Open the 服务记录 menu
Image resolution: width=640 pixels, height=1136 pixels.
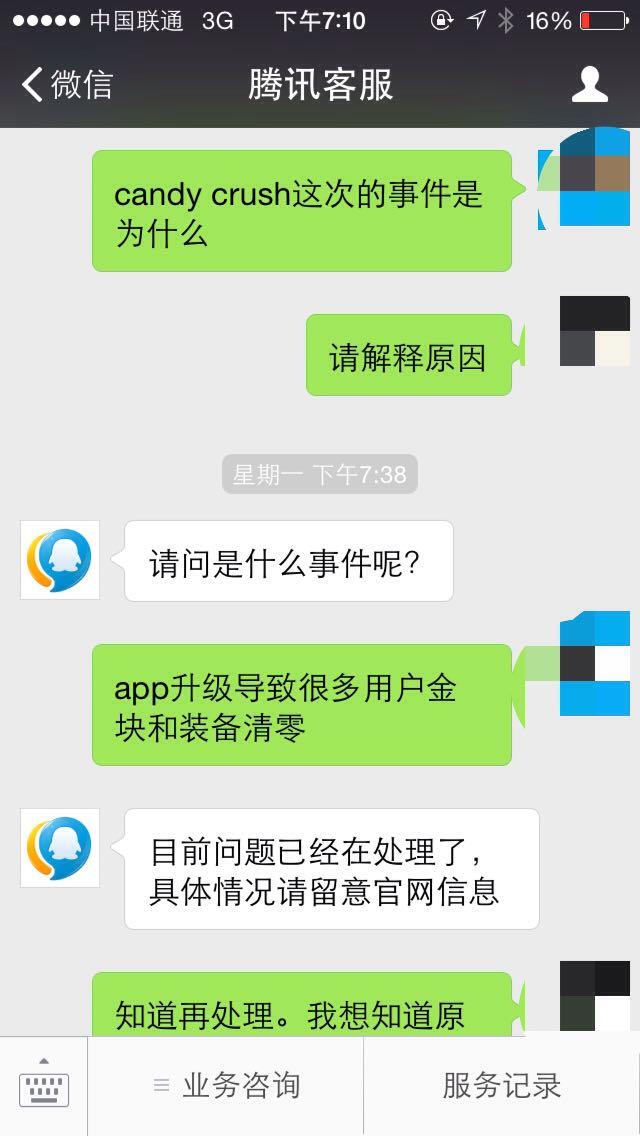(x=501, y=1086)
